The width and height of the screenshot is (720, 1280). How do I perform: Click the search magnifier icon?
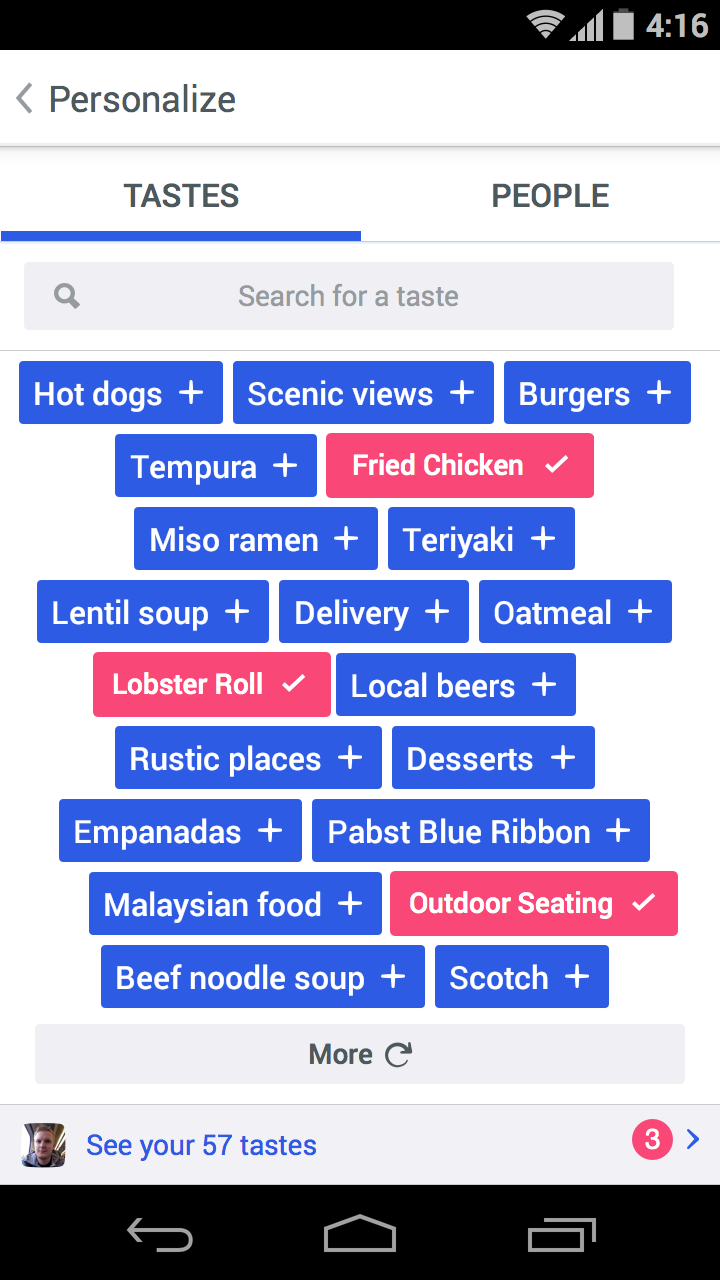(65, 296)
